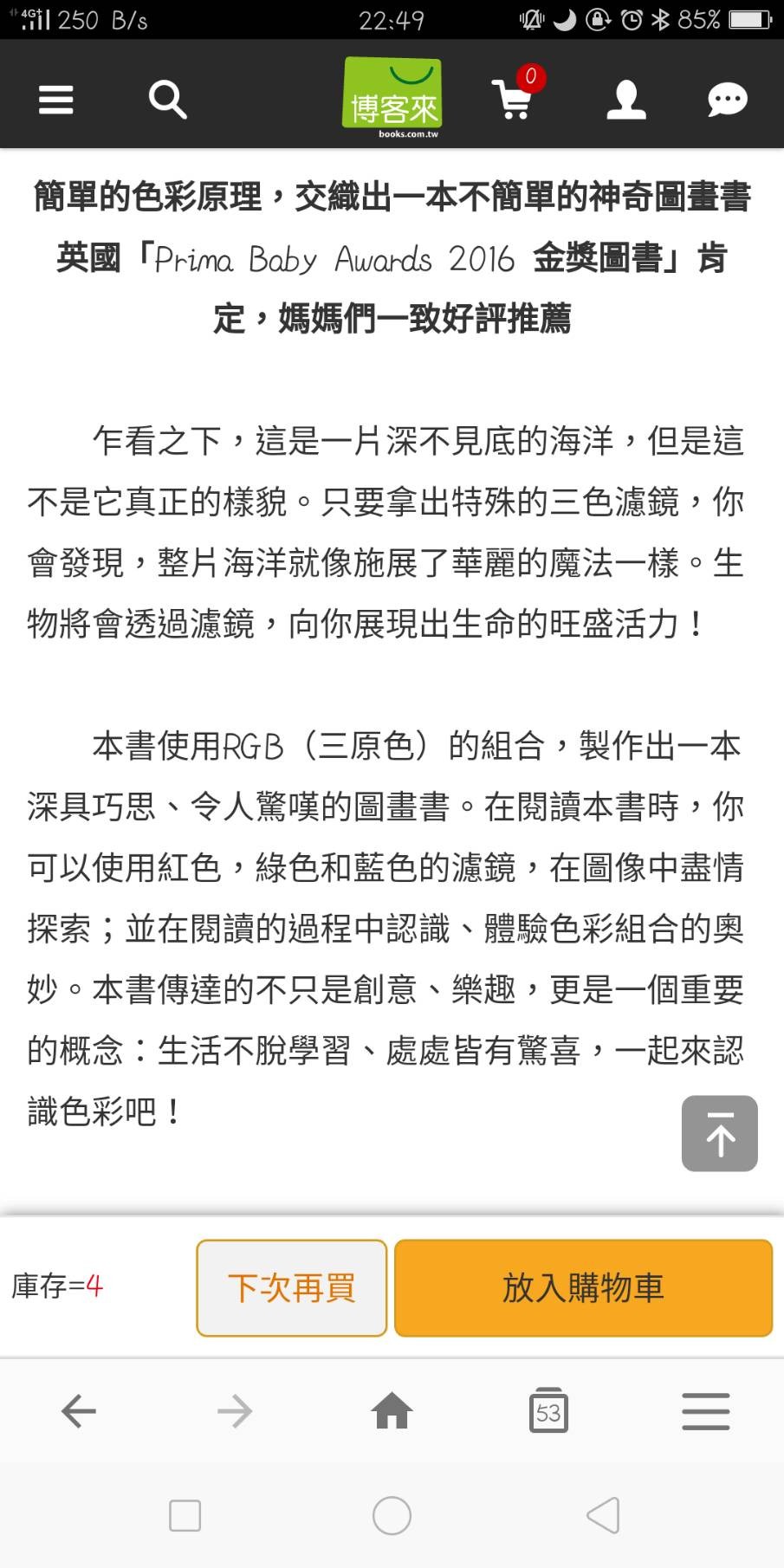Open the customer service chat icon
The image size is (784, 1568).
pyautogui.click(x=727, y=100)
